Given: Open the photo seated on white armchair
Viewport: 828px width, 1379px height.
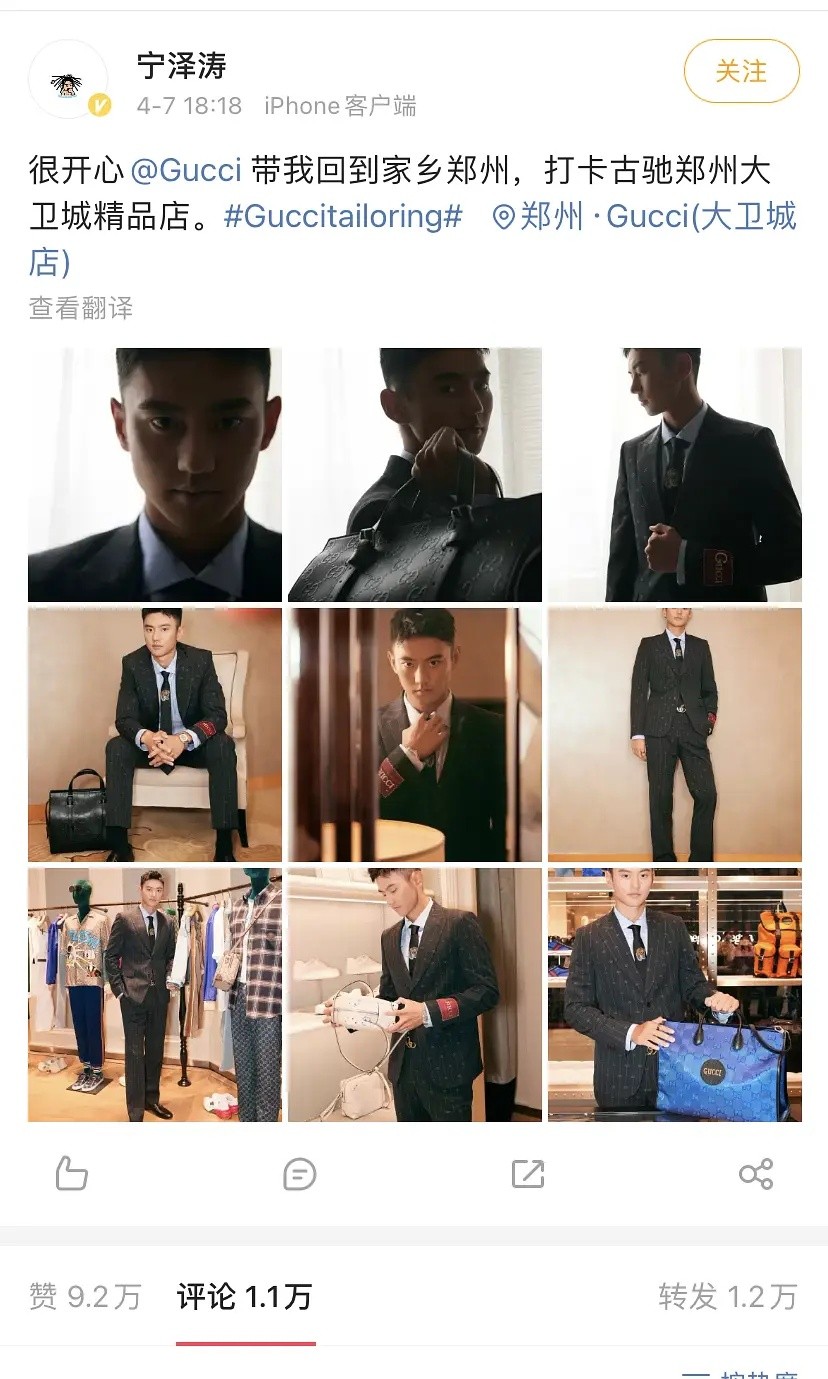Looking at the screenshot, I should pos(155,735).
